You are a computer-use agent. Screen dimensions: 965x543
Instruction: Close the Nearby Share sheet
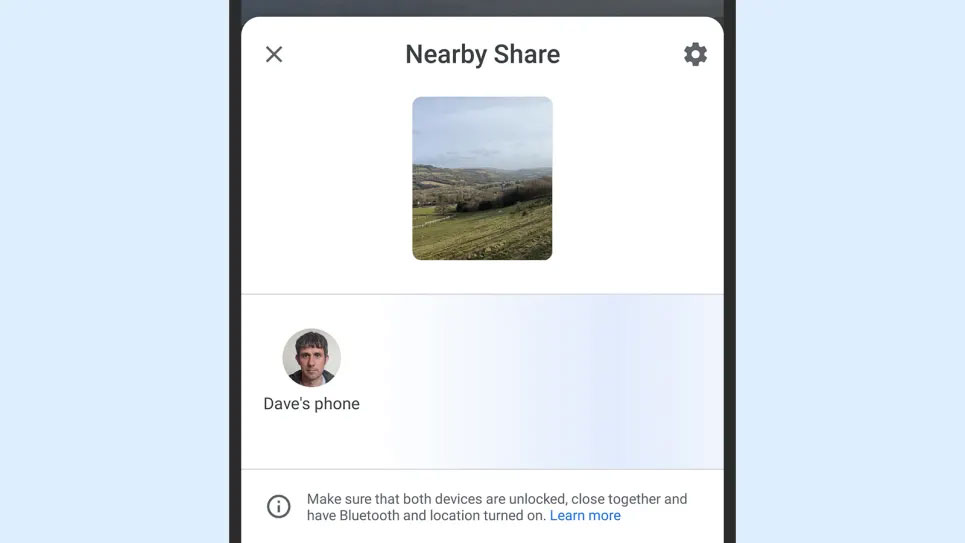click(274, 54)
